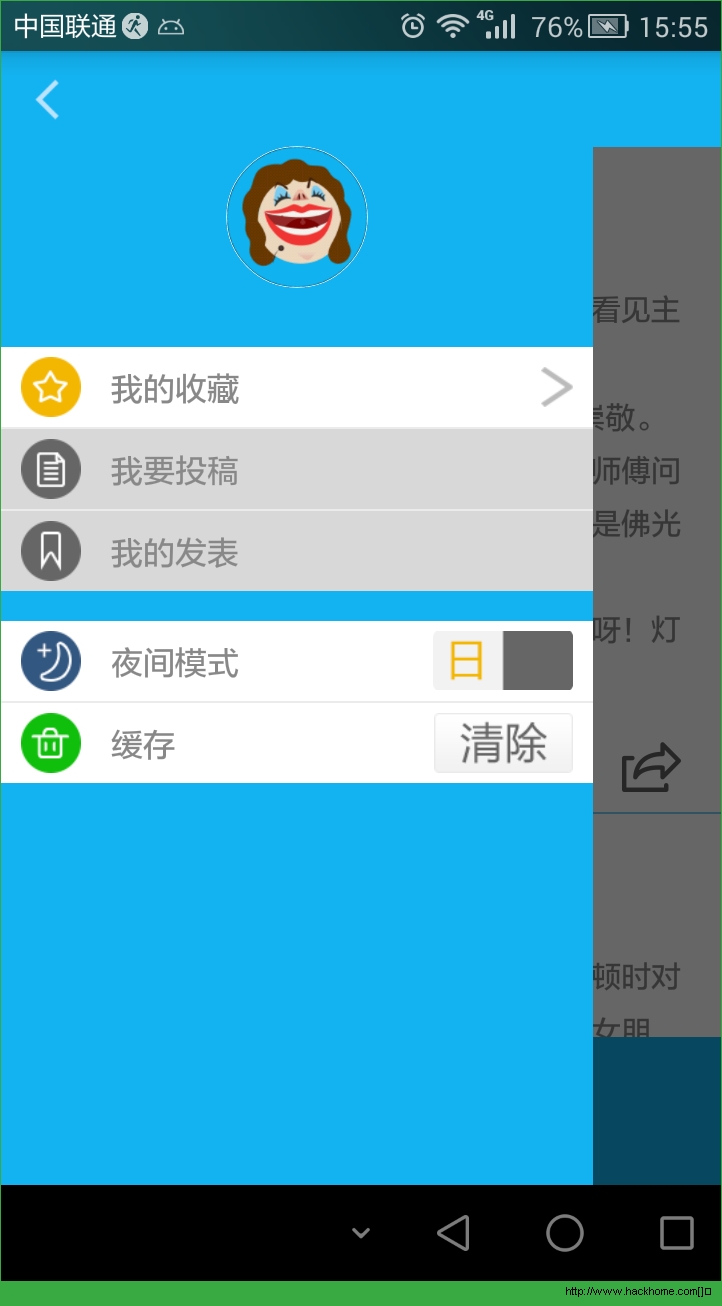Viewport: 722px width, 1306px height.
Task: Open 我的发表 posts list
Action: click(x=297, y=552)
